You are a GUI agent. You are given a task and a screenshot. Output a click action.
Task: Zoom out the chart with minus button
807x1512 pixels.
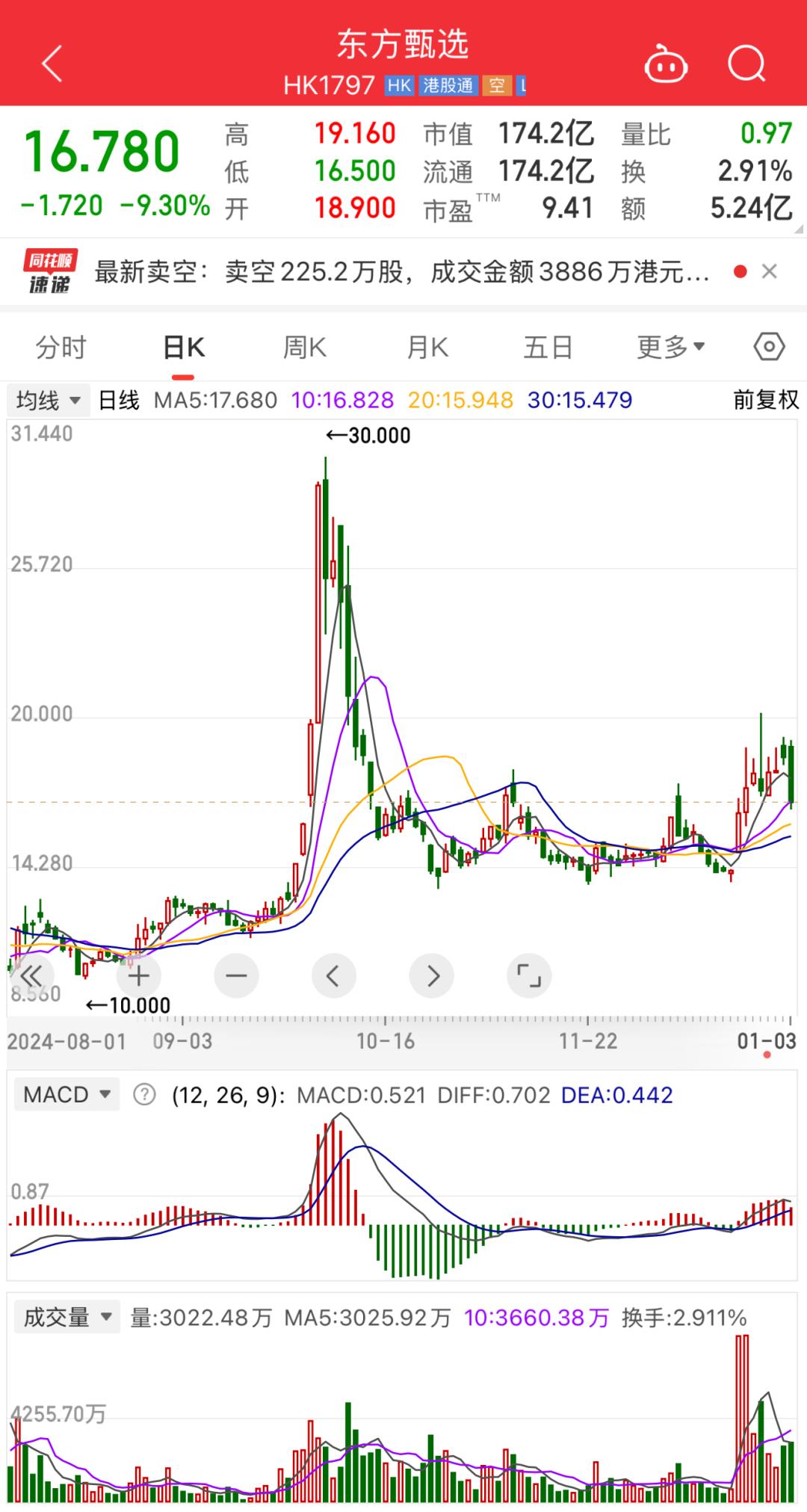[x=236, y=976]
